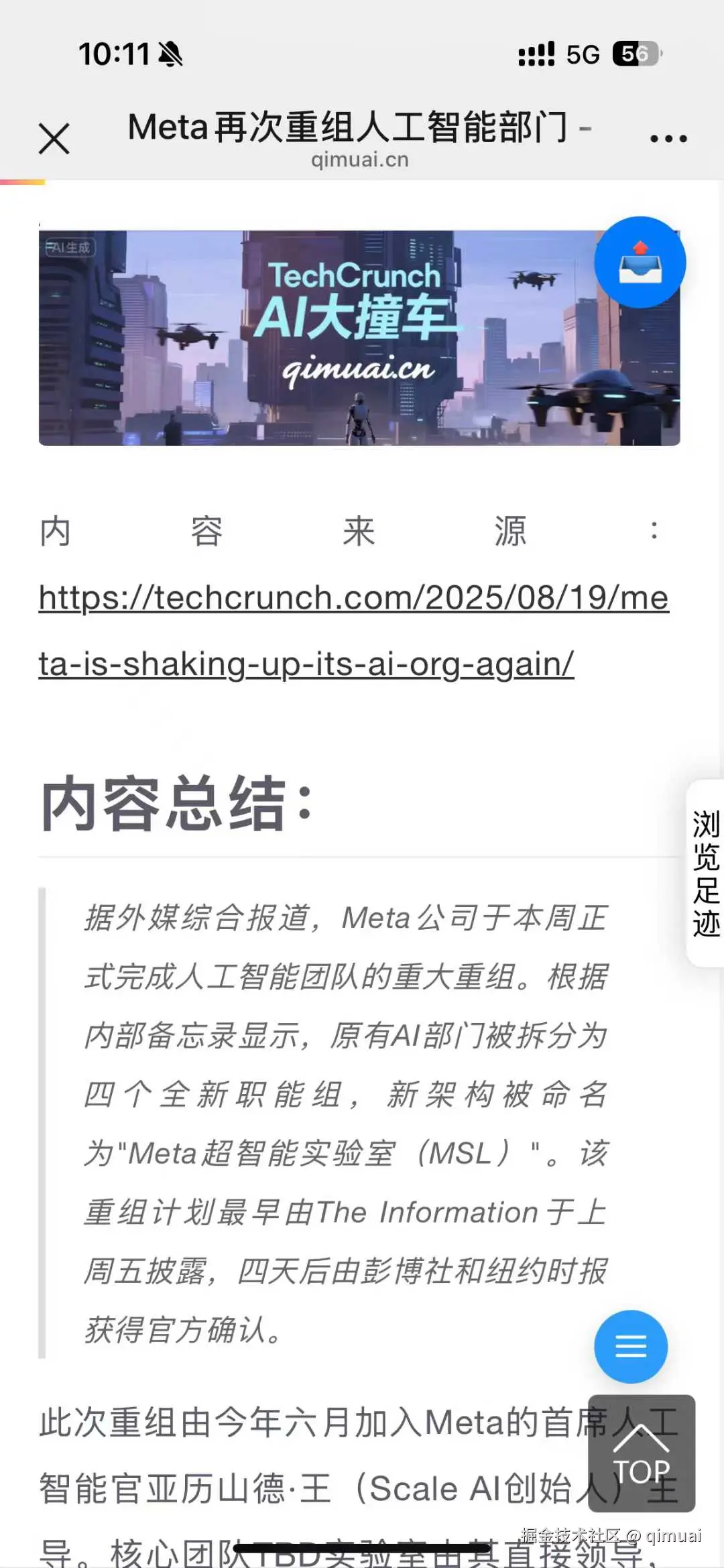Open the TechCrunch article source link
Image resolution: width=724 pixels, height=1568 pixels.
353,630
